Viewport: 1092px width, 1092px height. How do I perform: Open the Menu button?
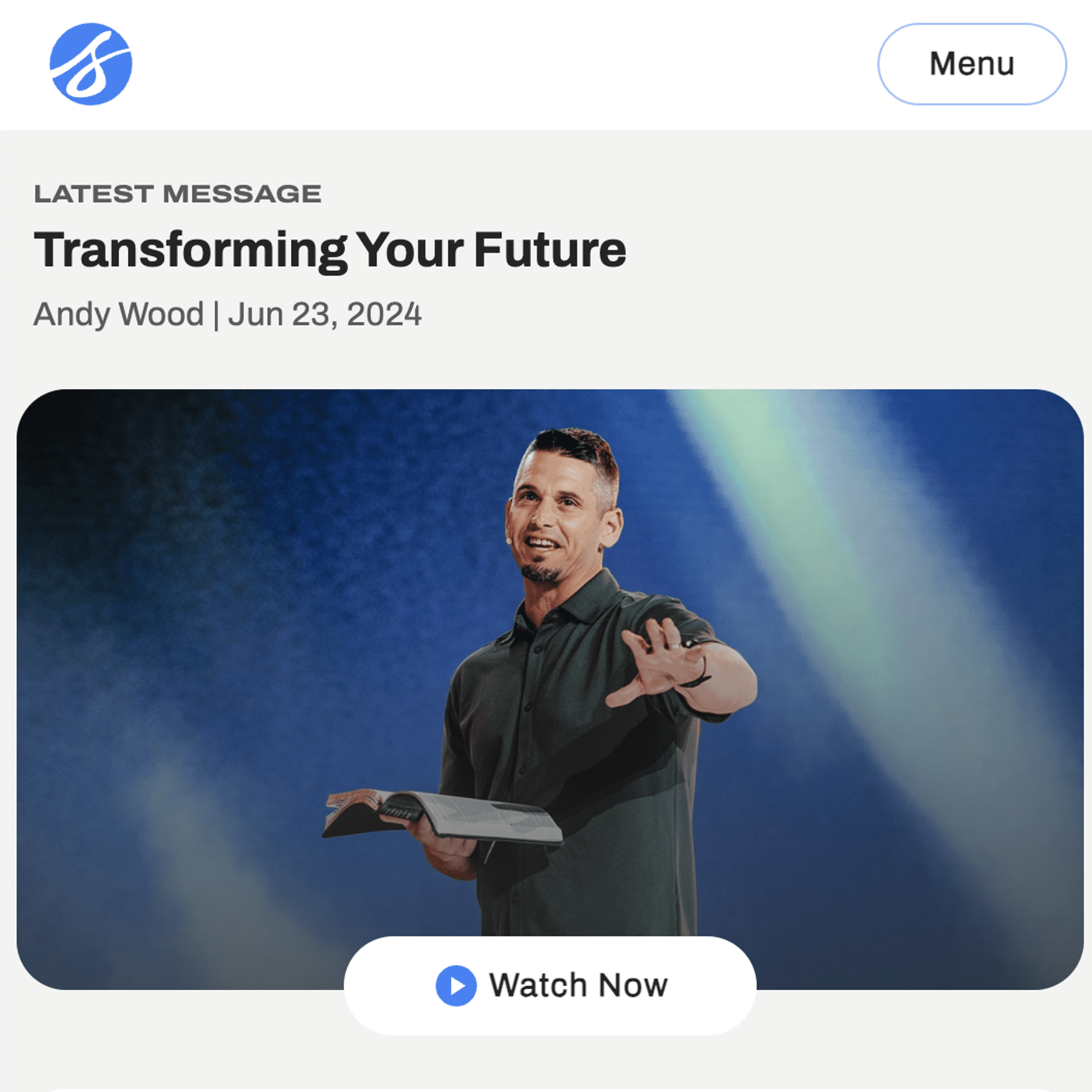pyautogui.click(x=972, y=64)
